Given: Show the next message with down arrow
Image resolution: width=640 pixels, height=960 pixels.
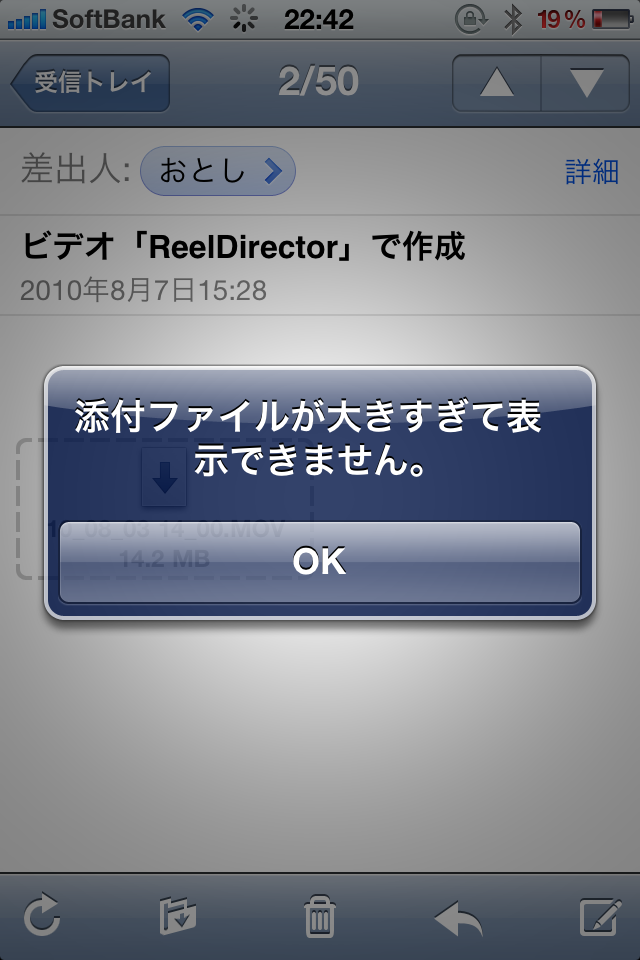Looking at the screenshot, I should pyautogui.click(x=585, y=83).
